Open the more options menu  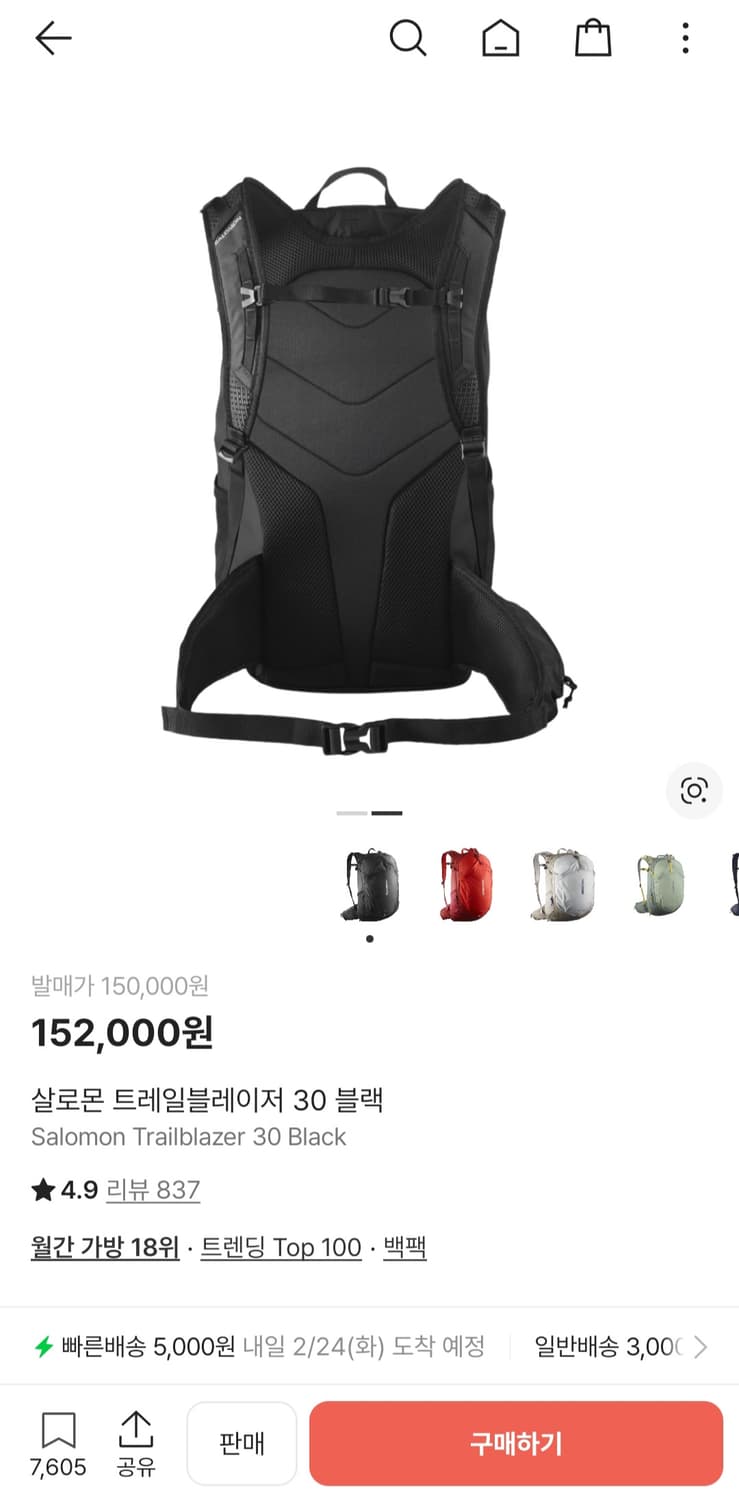pos(684,38)
